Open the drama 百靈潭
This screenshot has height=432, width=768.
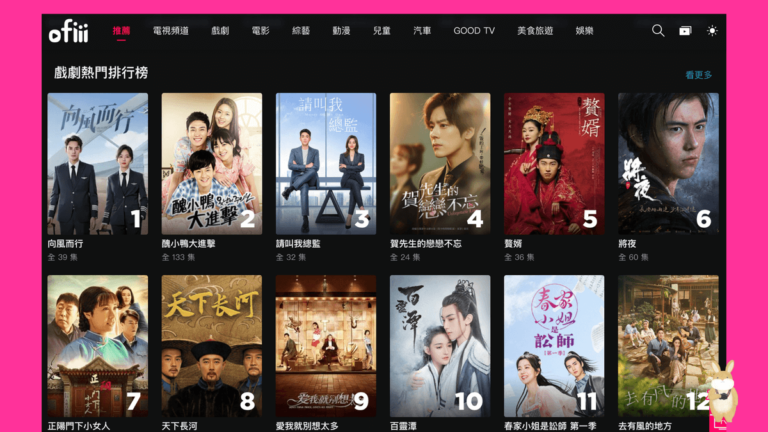[x=439, y=345]
